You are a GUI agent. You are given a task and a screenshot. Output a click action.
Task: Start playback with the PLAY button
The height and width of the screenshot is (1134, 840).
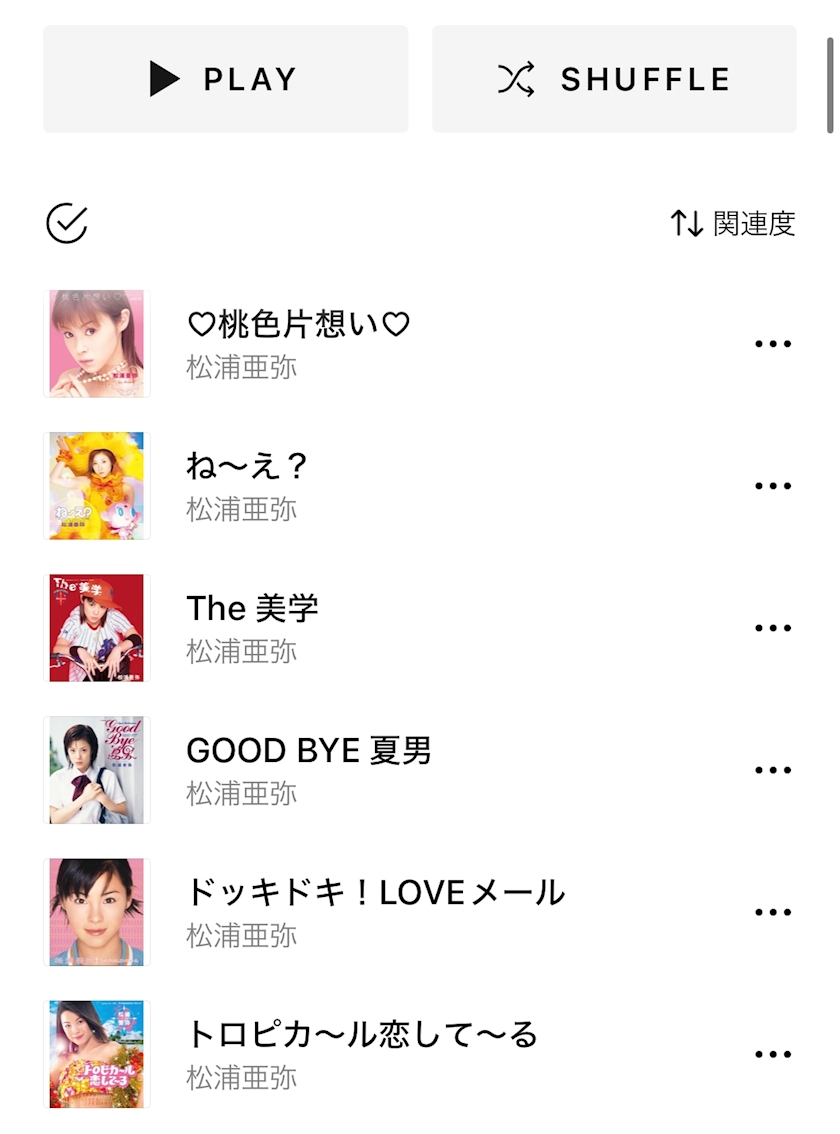225,79
